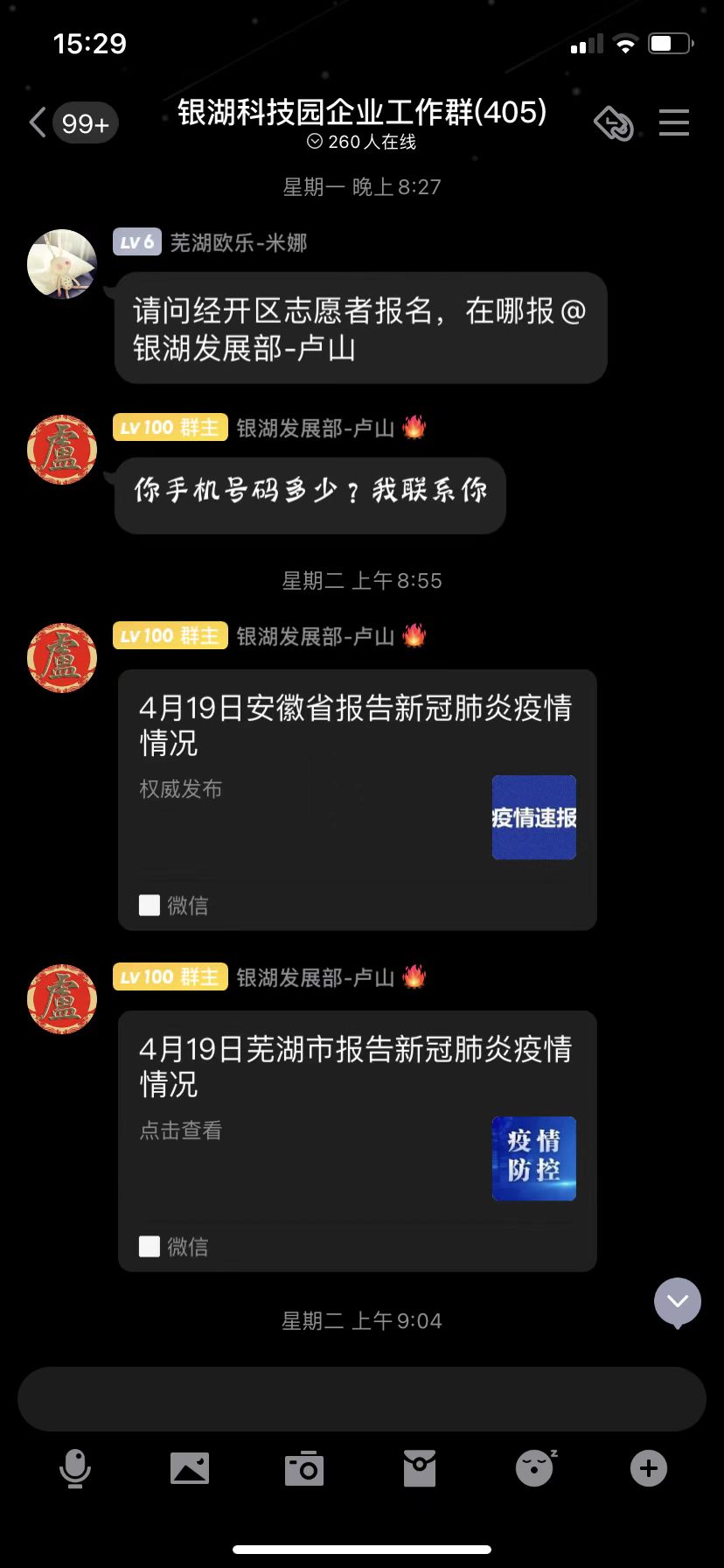Screen dimensions: 724x1568
Task: Start a voice message with the microphone
Action: click(75, 1468)
